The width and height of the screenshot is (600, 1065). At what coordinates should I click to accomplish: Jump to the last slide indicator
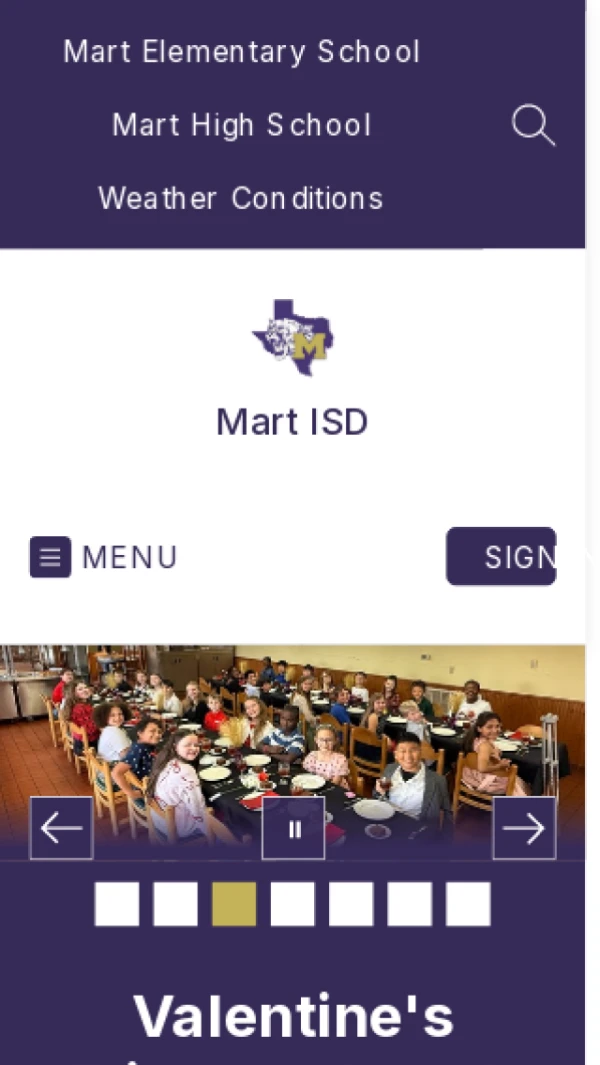468,904
